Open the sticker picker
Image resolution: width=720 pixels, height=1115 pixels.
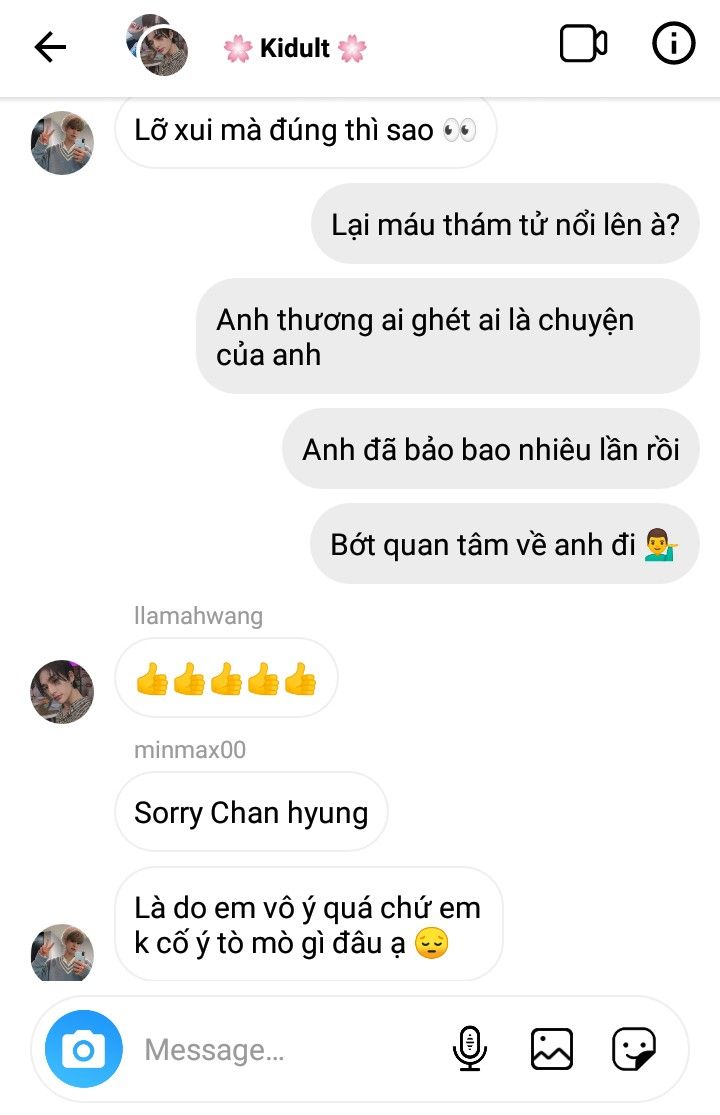[634, 1049]
